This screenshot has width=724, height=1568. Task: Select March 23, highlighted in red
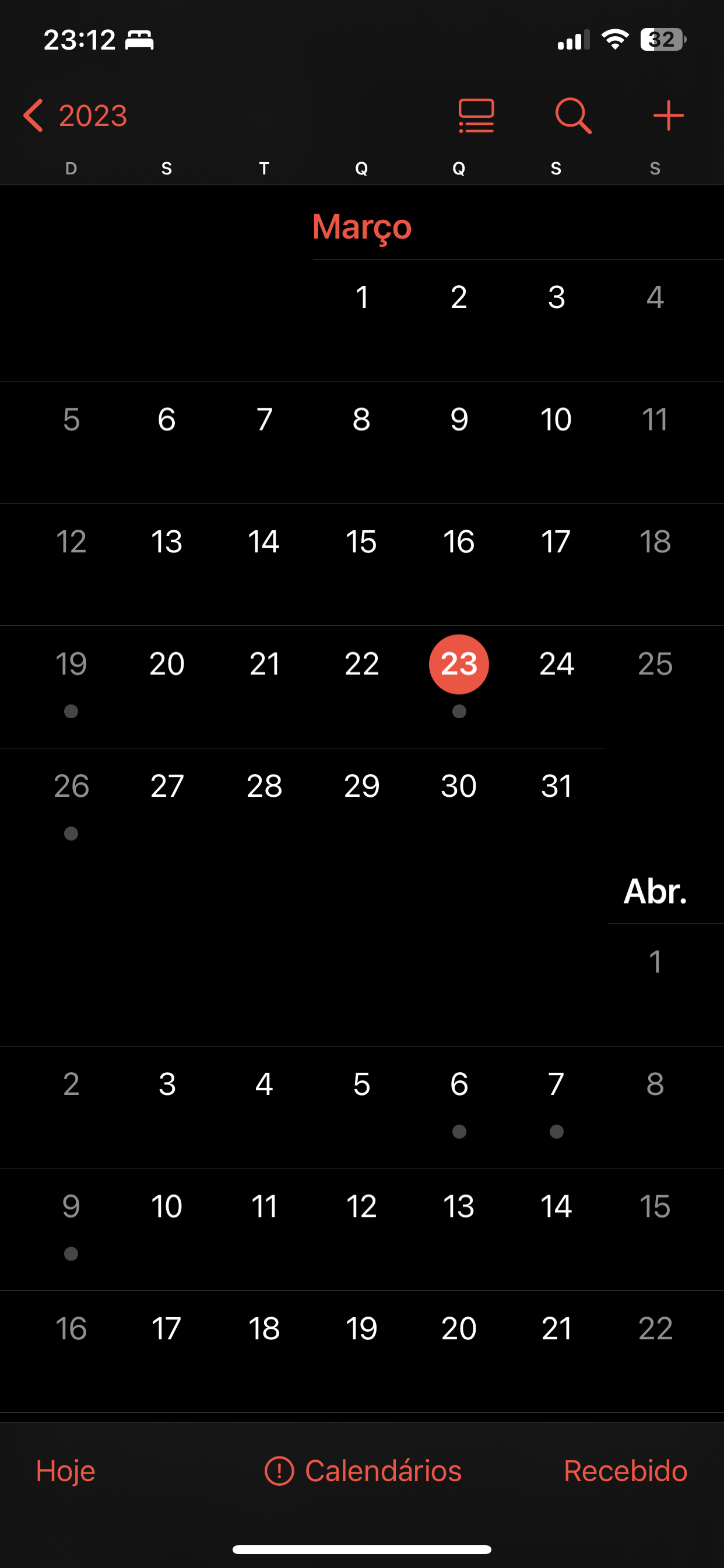pos(459,664)
